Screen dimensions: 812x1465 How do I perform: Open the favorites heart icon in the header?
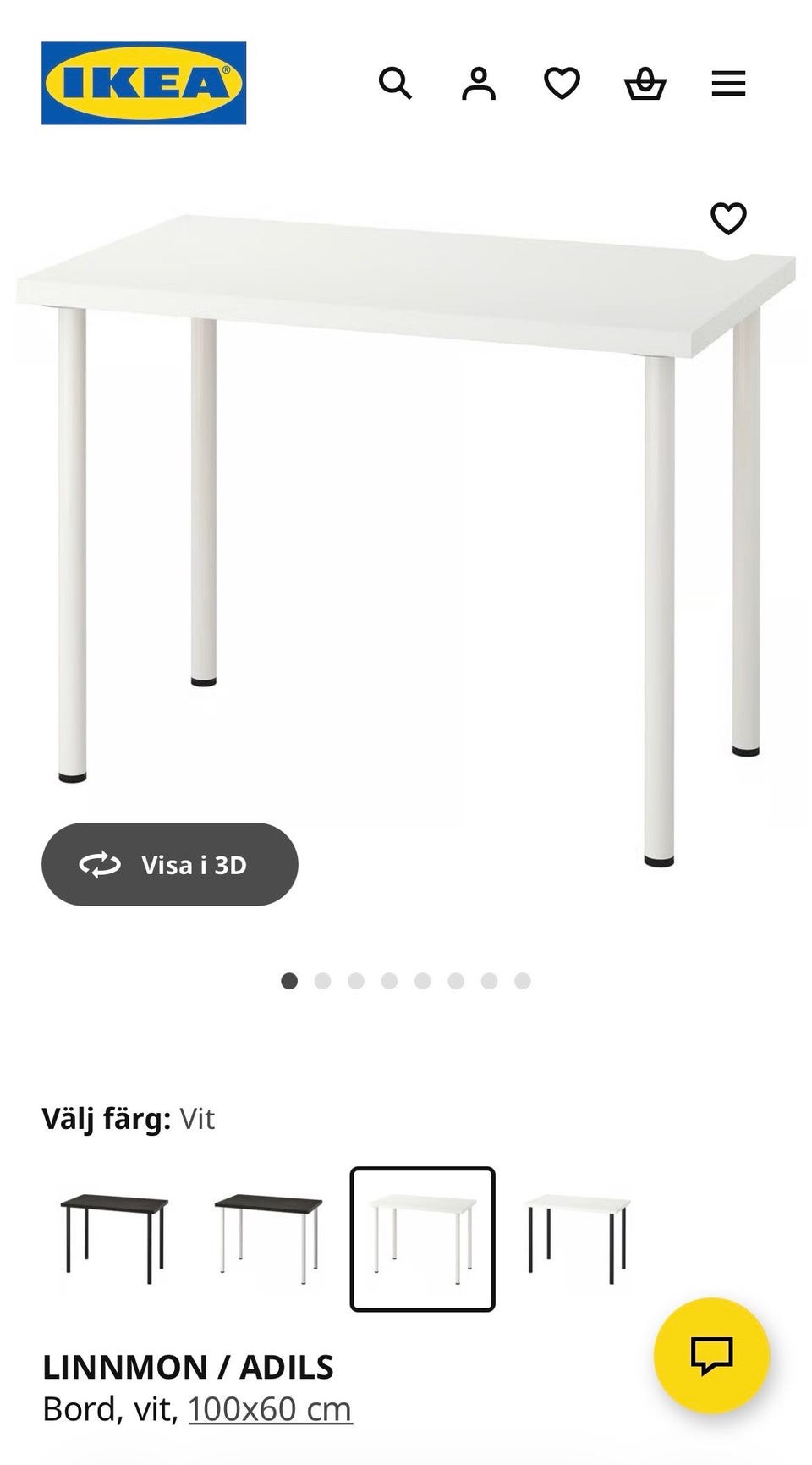point(562,84)
